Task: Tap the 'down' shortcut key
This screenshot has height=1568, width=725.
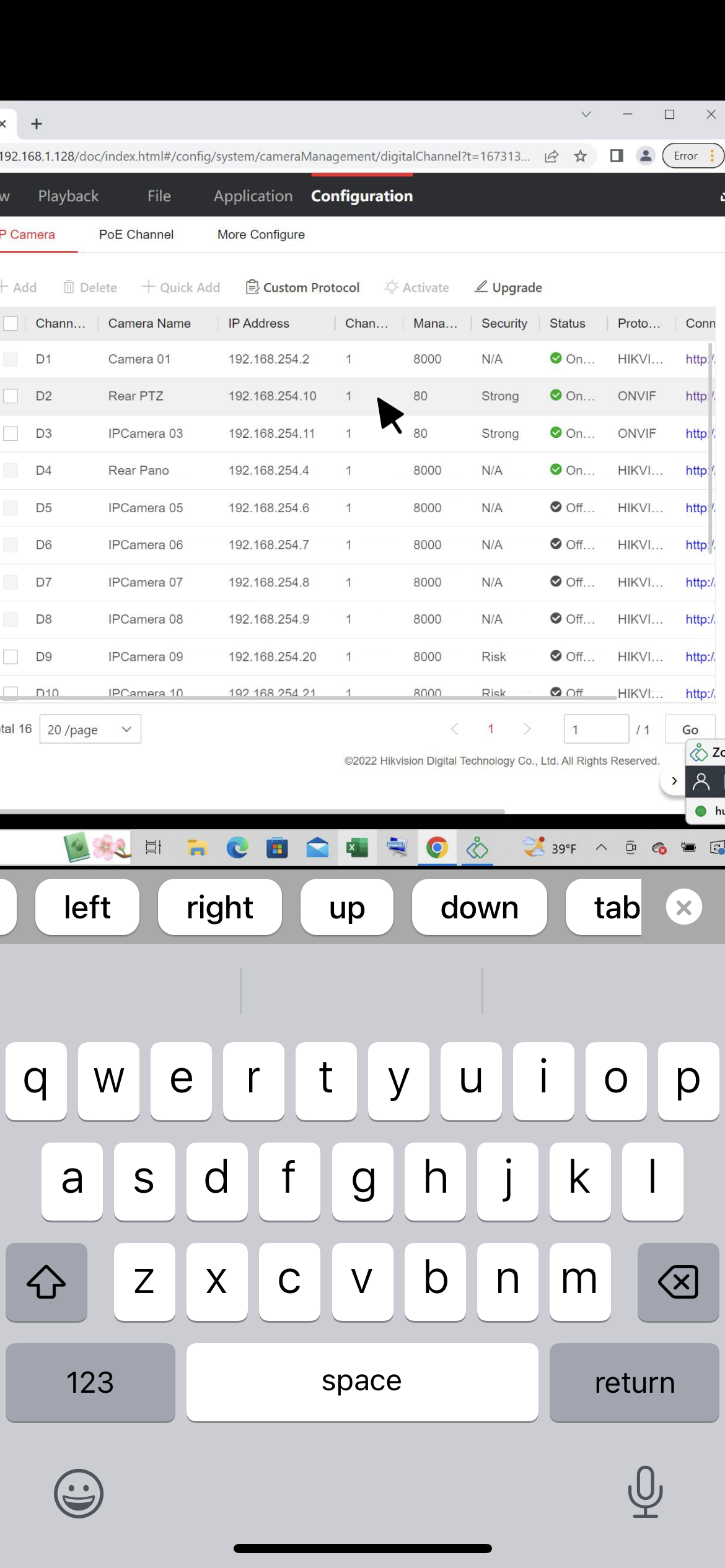Action: tap(479, 908)
